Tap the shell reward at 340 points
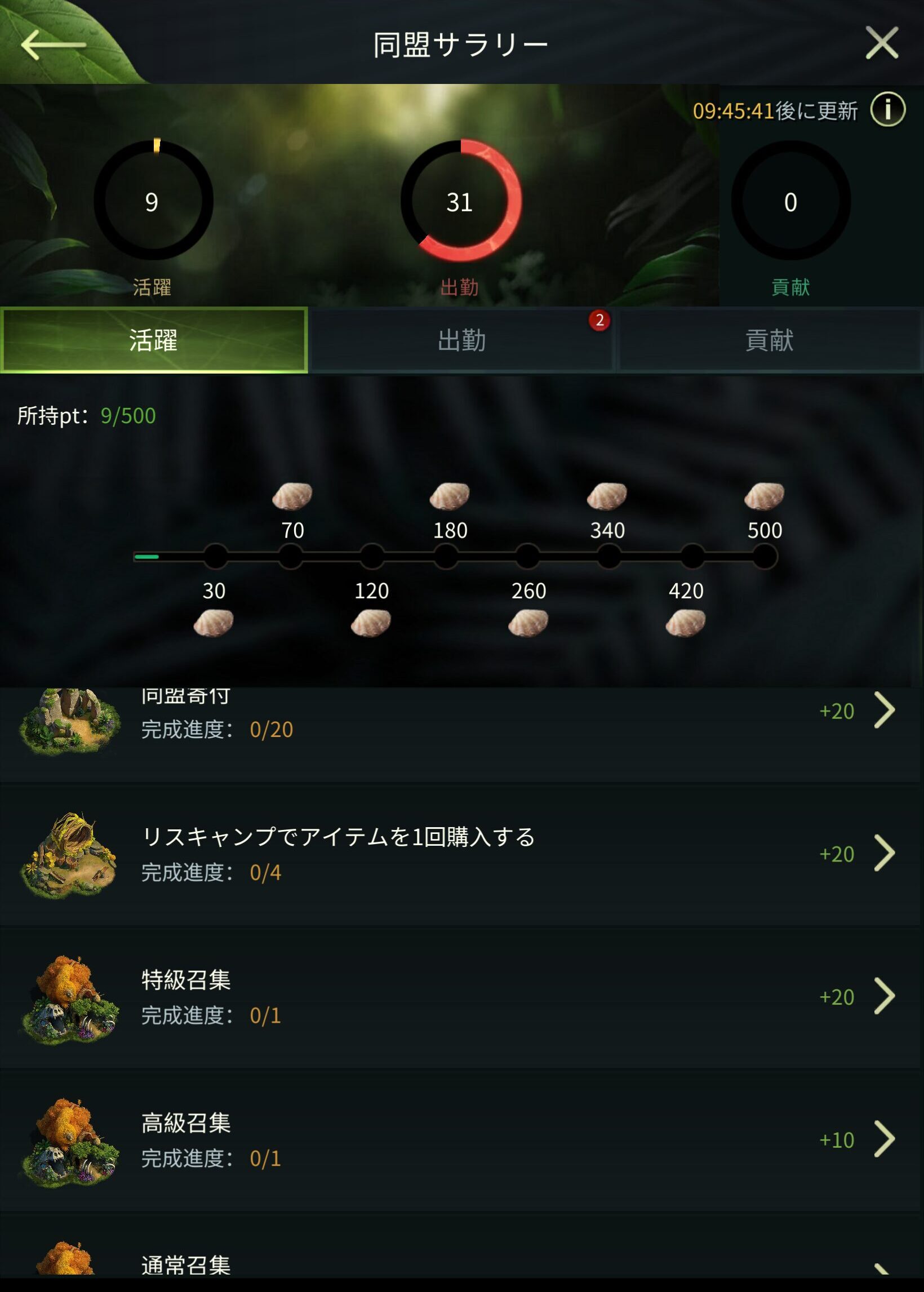The width and height of the screenshot is (924, 1292). pyautogui.click(x=607, y=495)
